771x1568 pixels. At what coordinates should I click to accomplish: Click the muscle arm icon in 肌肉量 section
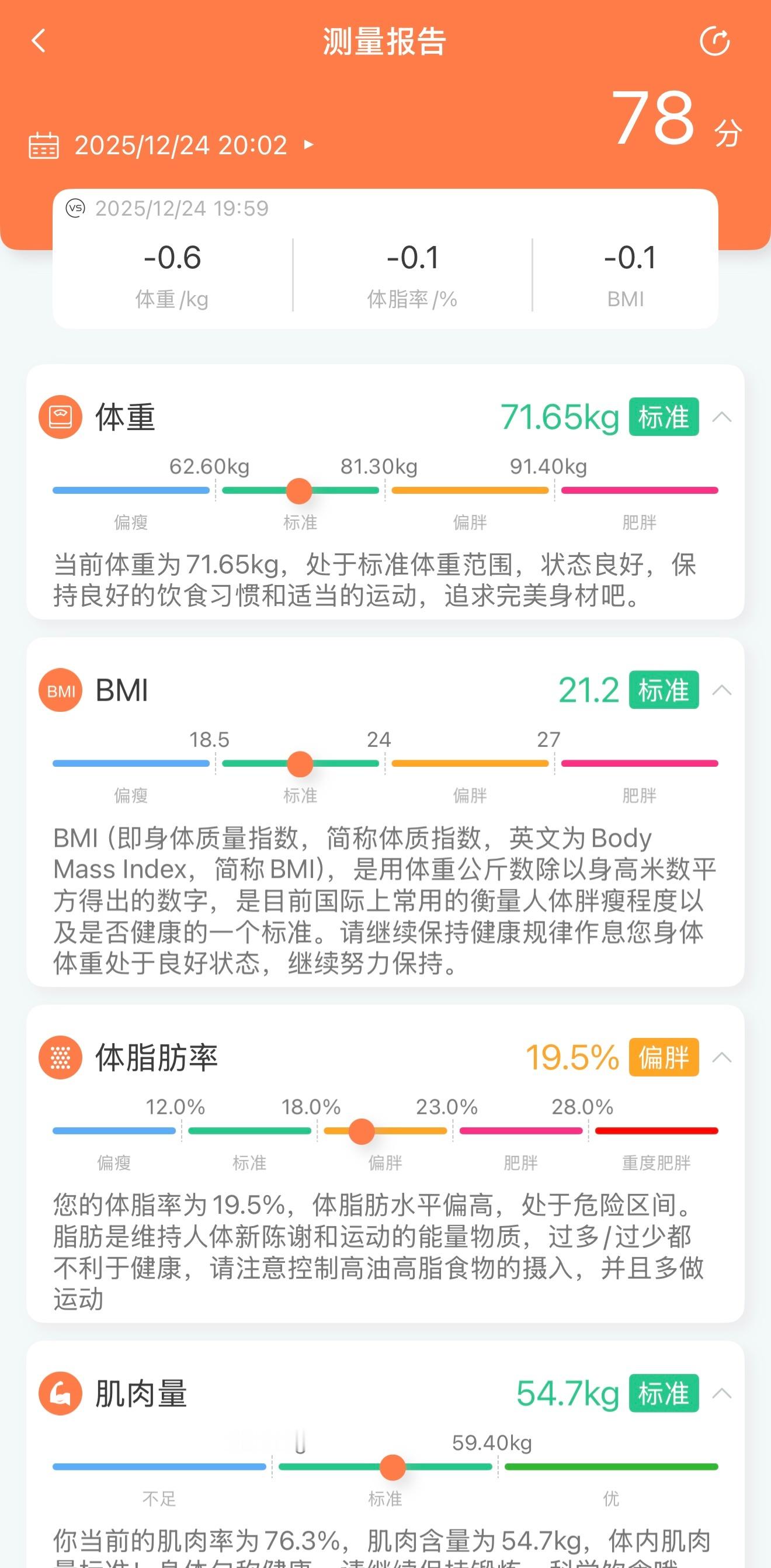coord(60,1396)
